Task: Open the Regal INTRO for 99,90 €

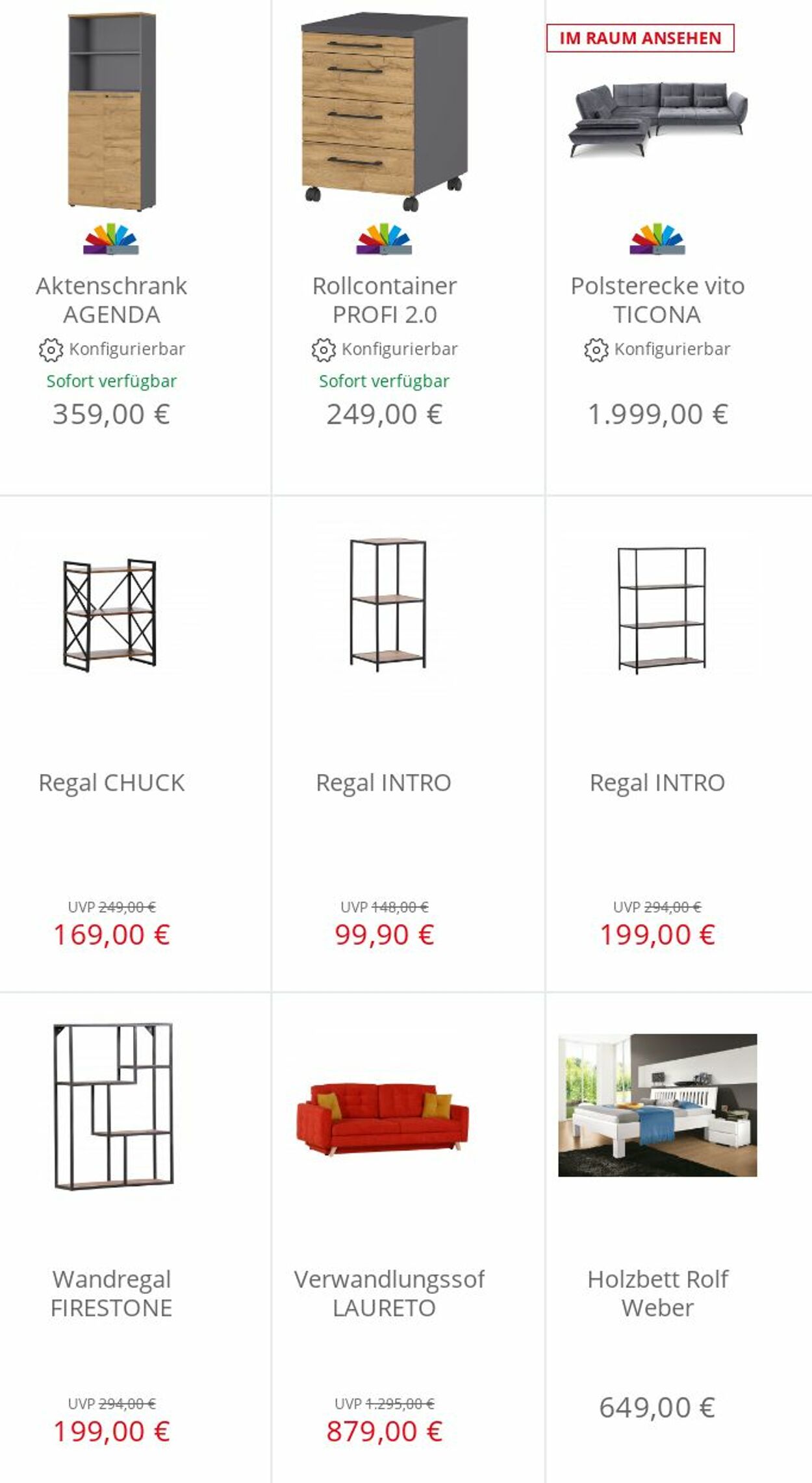Action: (384, 782)
